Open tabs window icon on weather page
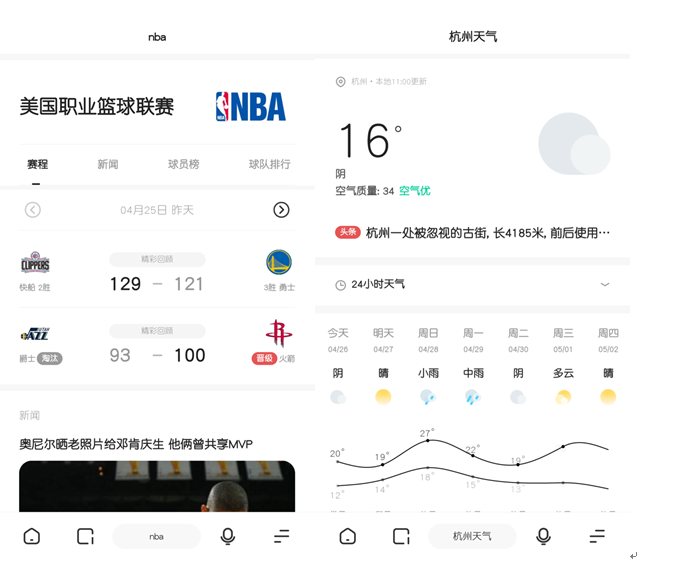674x583 pixels. (x=401, y=537)
